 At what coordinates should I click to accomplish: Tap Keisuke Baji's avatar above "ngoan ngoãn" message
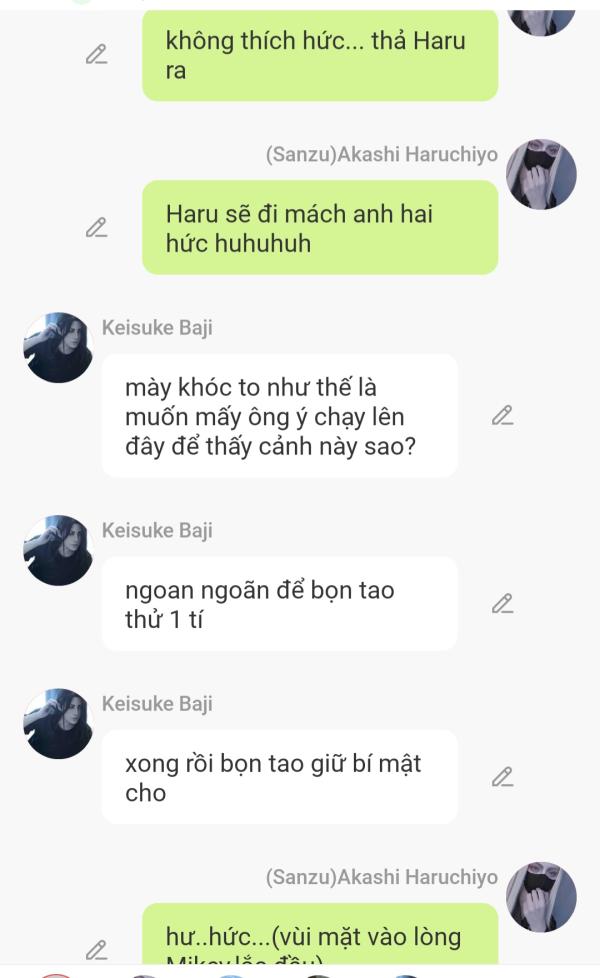click(58, 550)
